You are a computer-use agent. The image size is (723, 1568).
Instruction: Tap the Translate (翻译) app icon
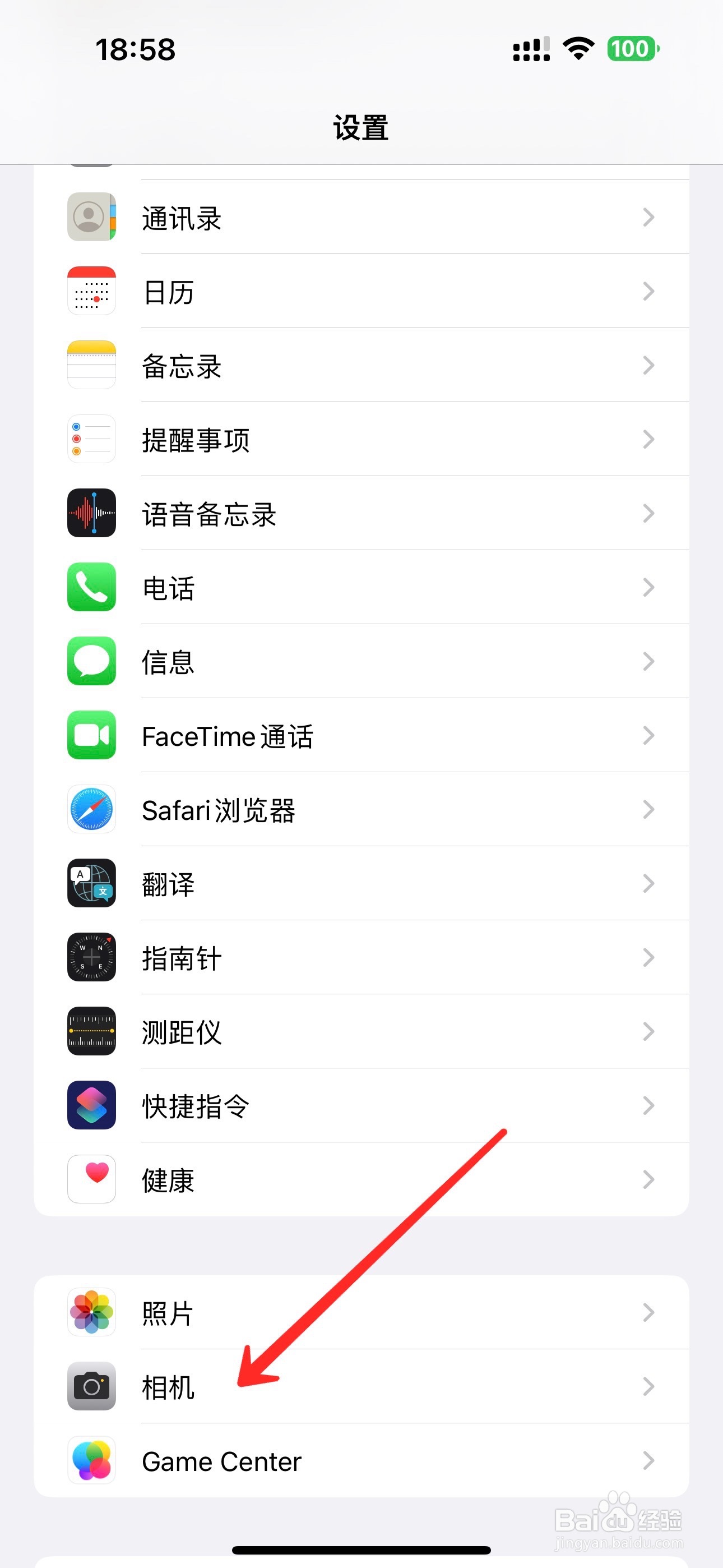pyautogui.click(x=91, y=884)
